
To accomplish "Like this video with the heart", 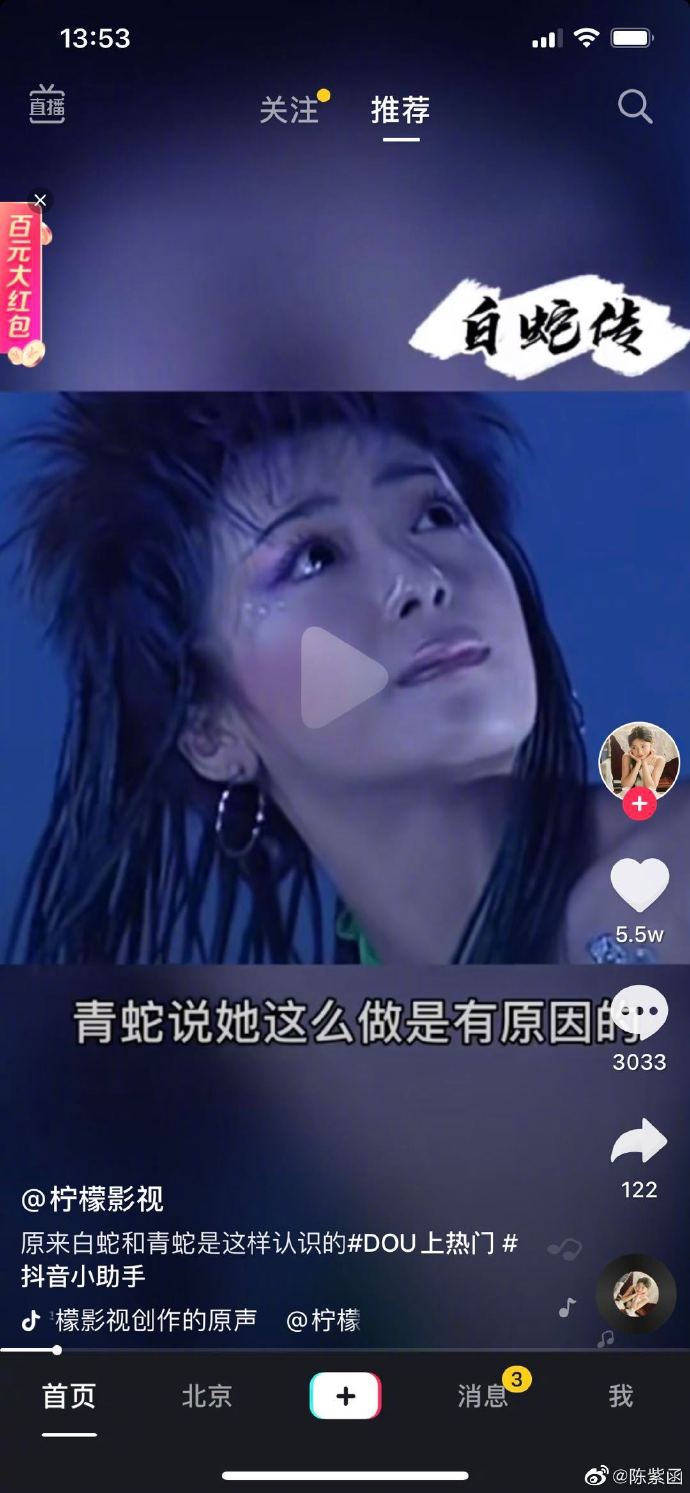I will click(x=639, y=886).
